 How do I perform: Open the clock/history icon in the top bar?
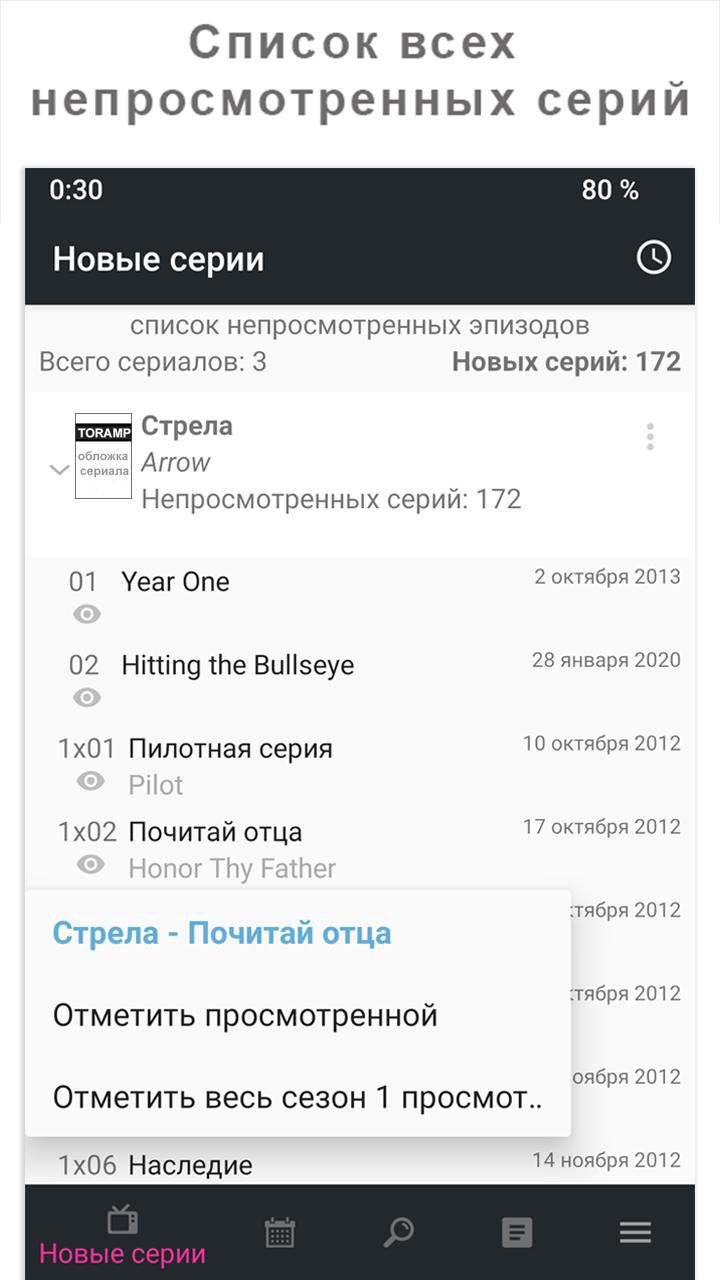click(652, 258)
